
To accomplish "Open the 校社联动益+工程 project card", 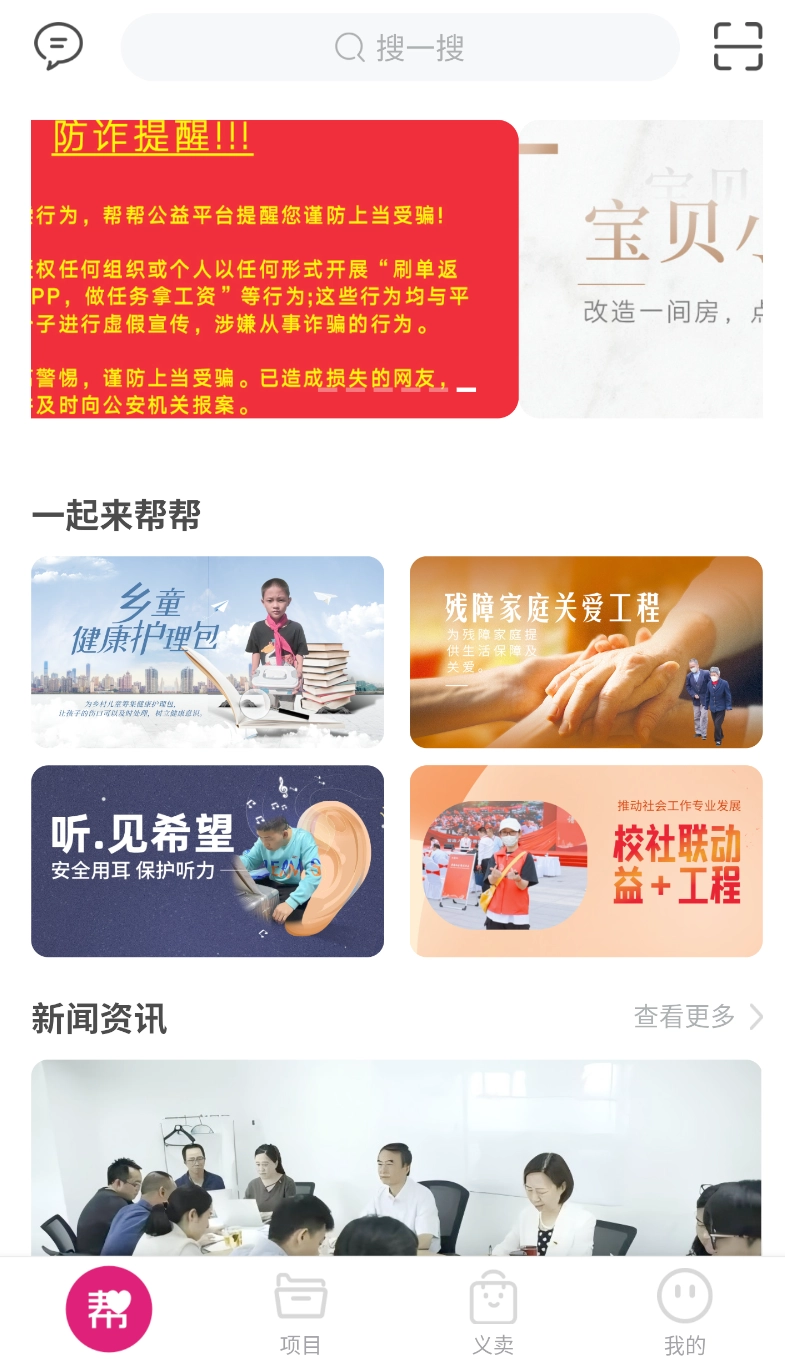I will click(586, 861).
